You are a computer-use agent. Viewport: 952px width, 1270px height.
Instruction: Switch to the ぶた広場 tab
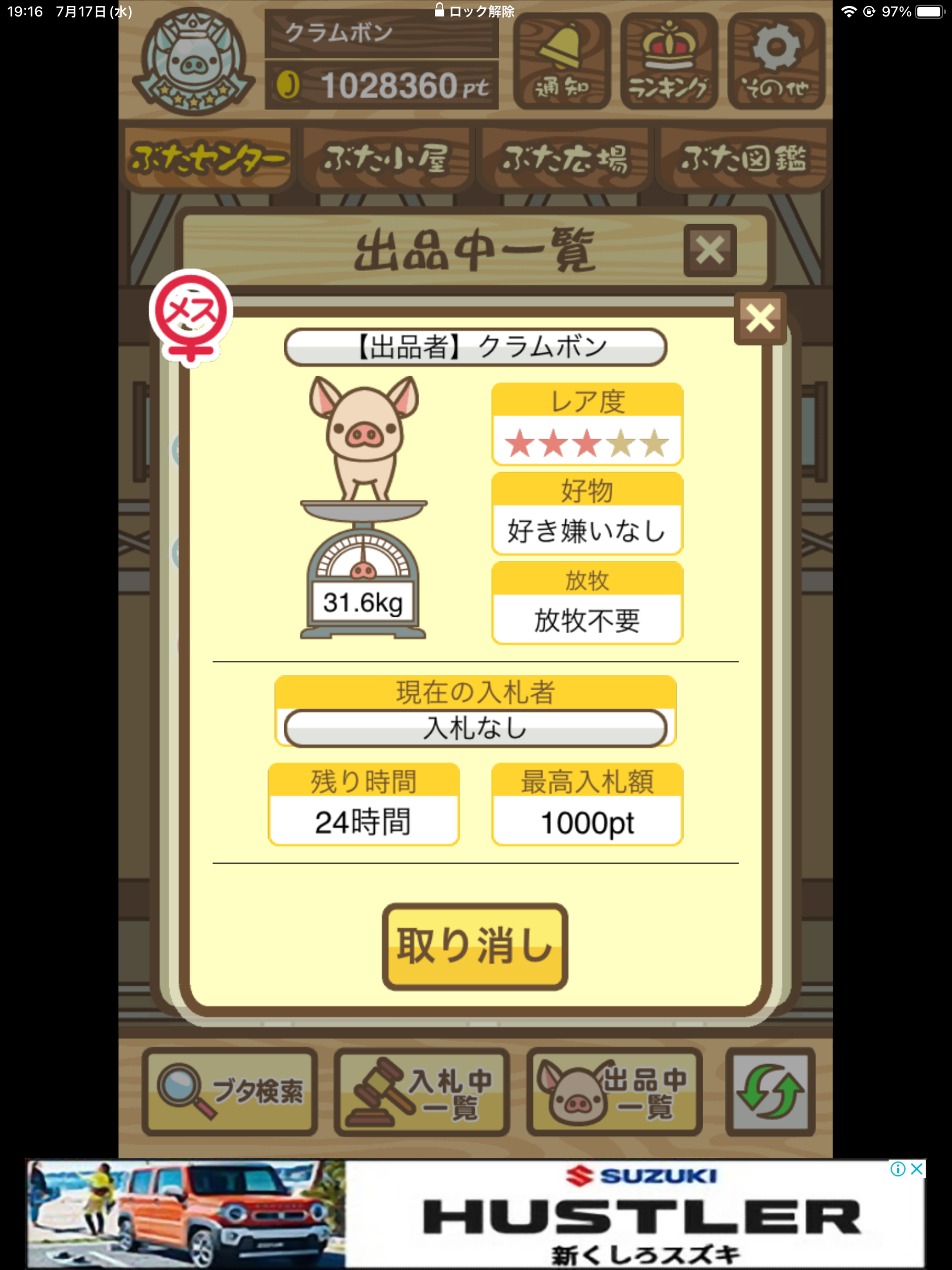pos(565,159)
